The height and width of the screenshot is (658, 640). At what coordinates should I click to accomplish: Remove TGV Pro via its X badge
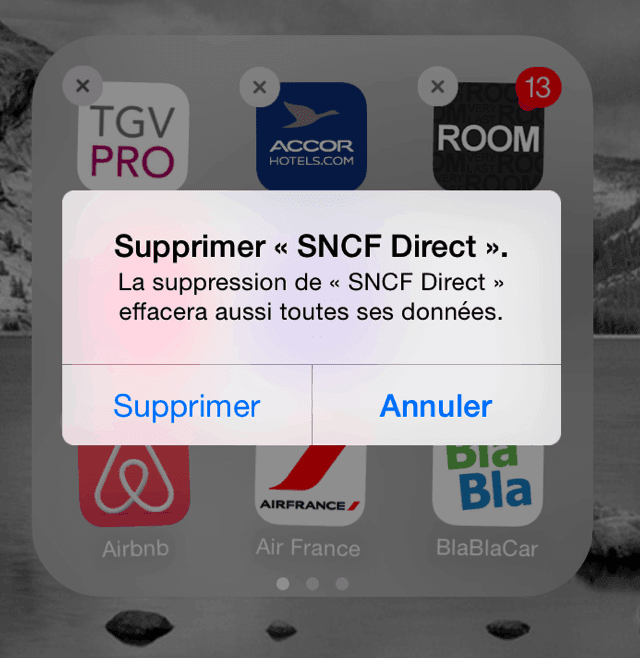82,87
